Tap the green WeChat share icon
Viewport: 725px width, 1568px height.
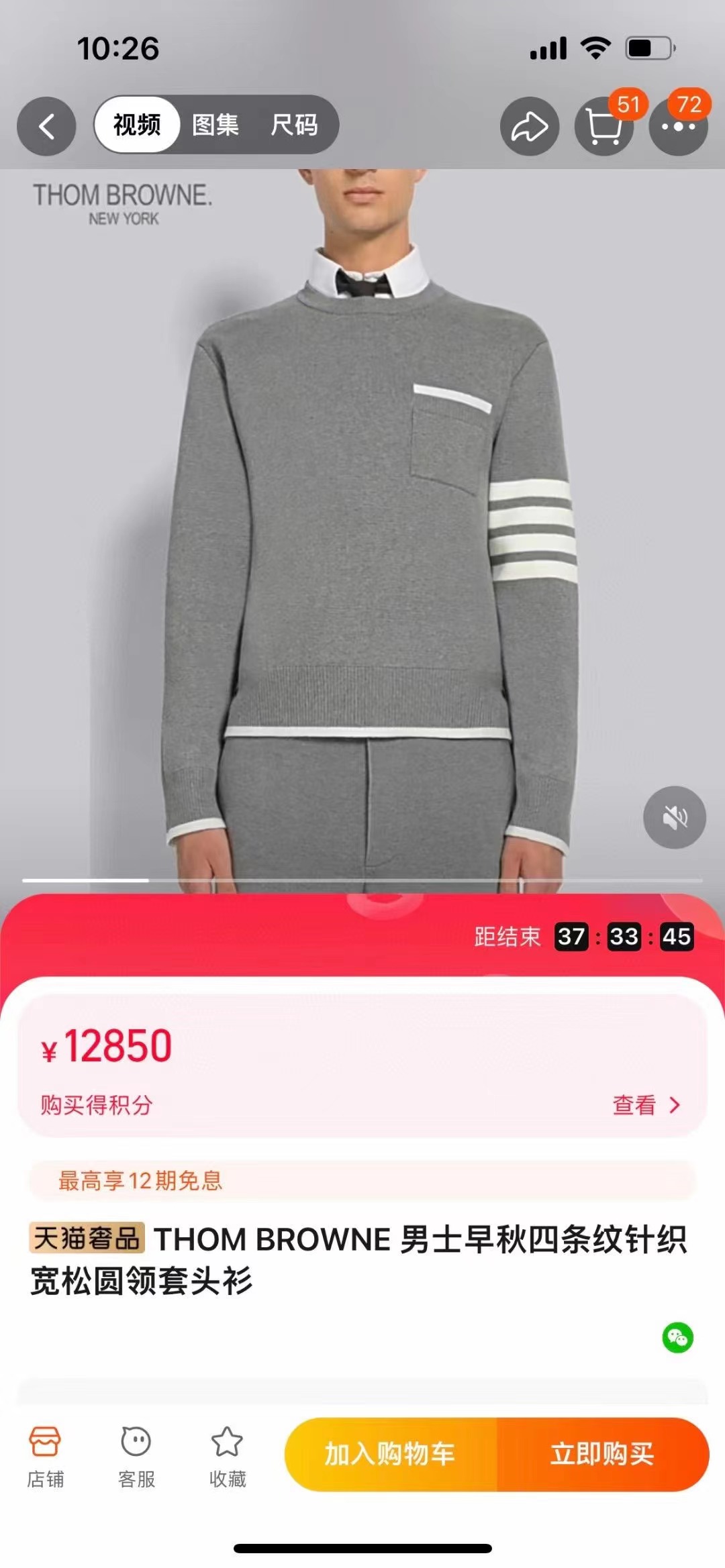click(677, 1338)
